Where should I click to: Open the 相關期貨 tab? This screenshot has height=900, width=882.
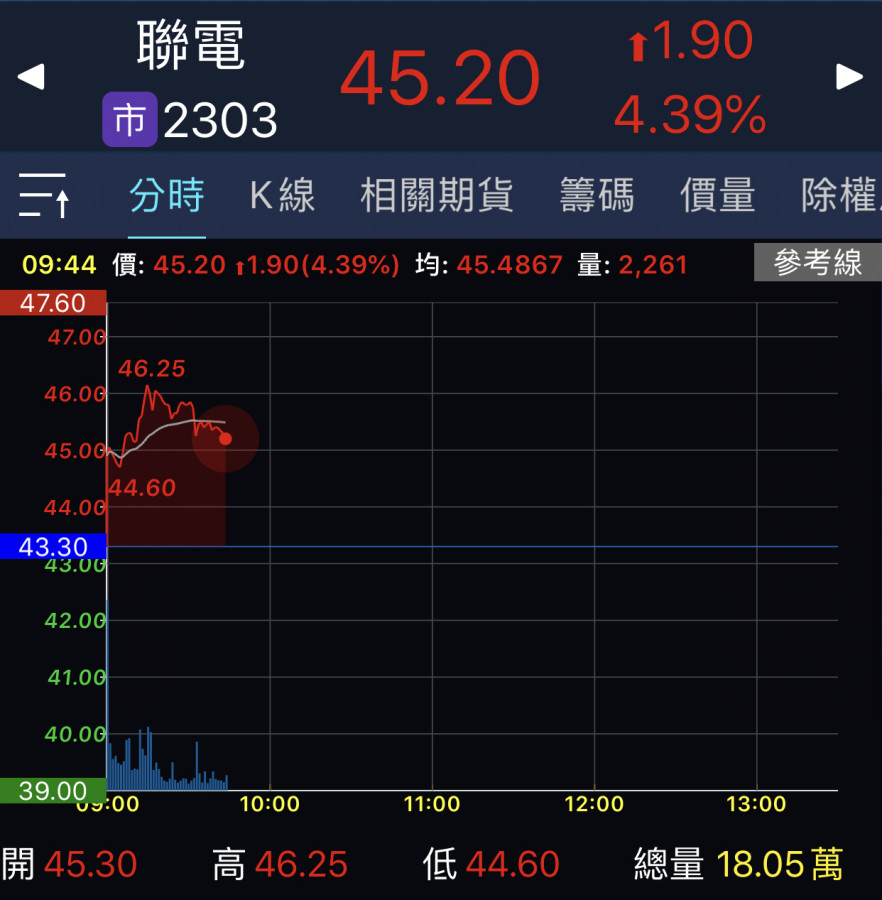[x=436, y=195]
